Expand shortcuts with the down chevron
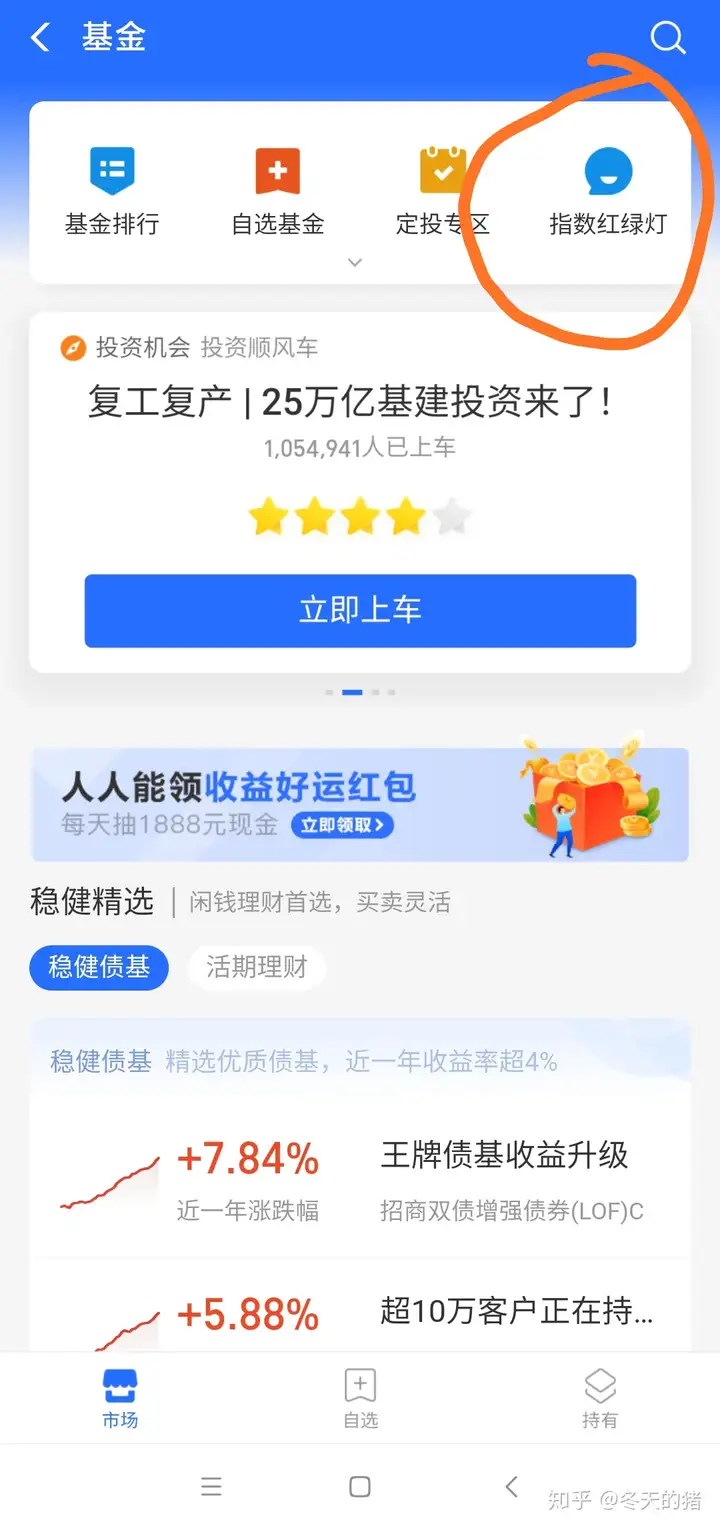The height and width of the screenshot is (1530, 720). 355,263
